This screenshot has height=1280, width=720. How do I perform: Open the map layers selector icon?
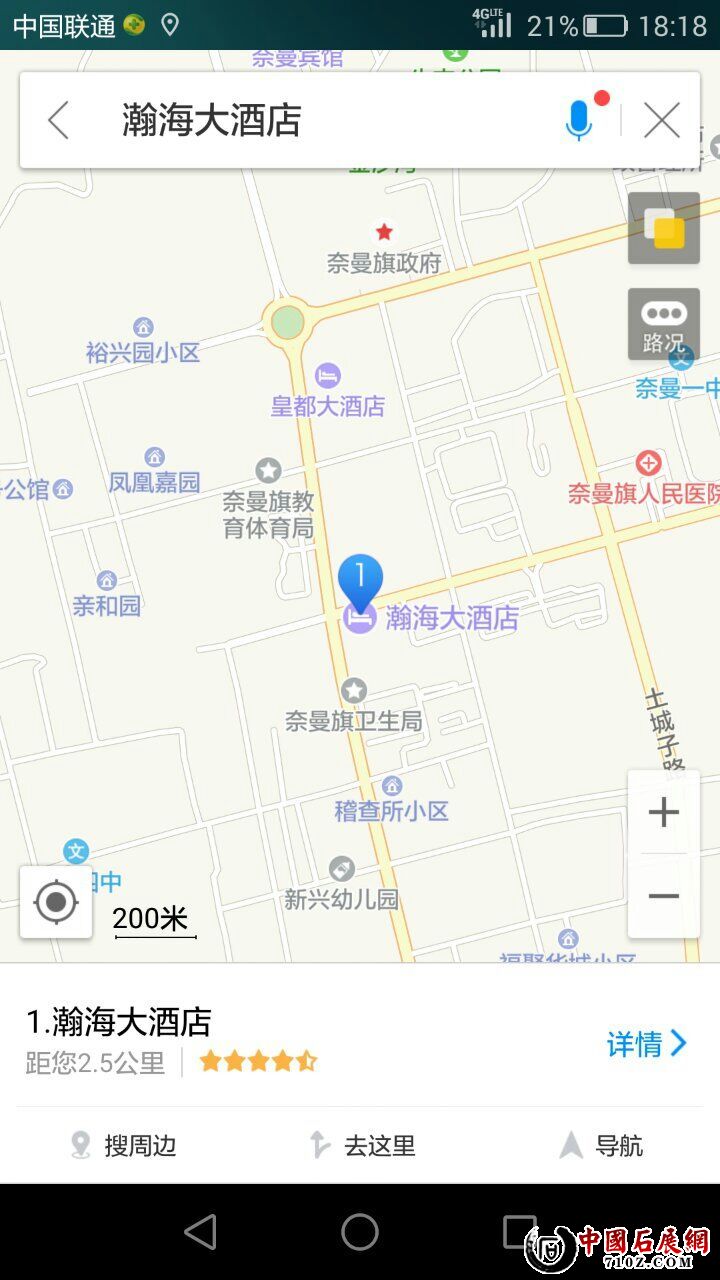663,227
